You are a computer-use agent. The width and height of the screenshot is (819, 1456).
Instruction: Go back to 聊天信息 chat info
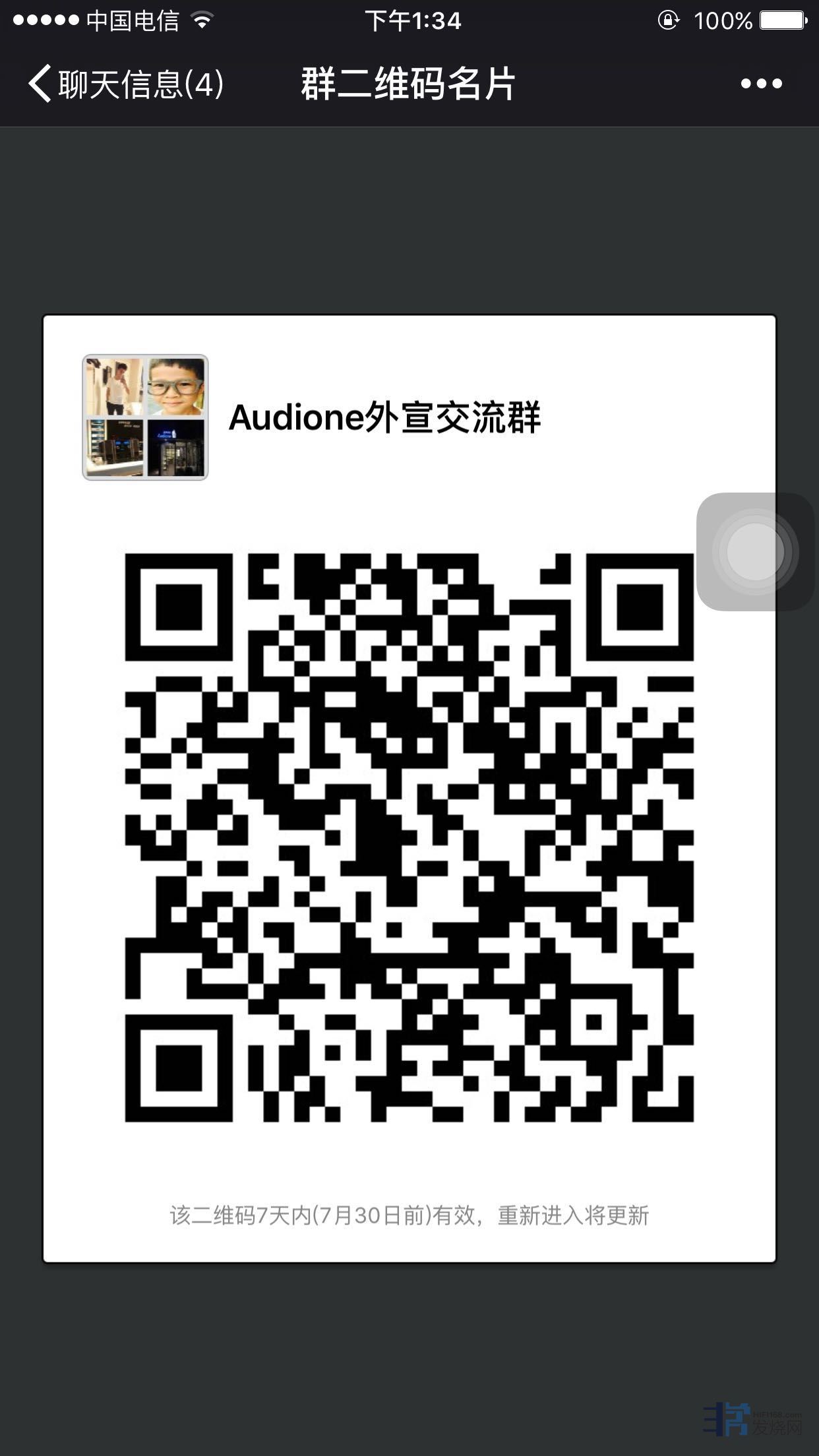tap(125, 84)
